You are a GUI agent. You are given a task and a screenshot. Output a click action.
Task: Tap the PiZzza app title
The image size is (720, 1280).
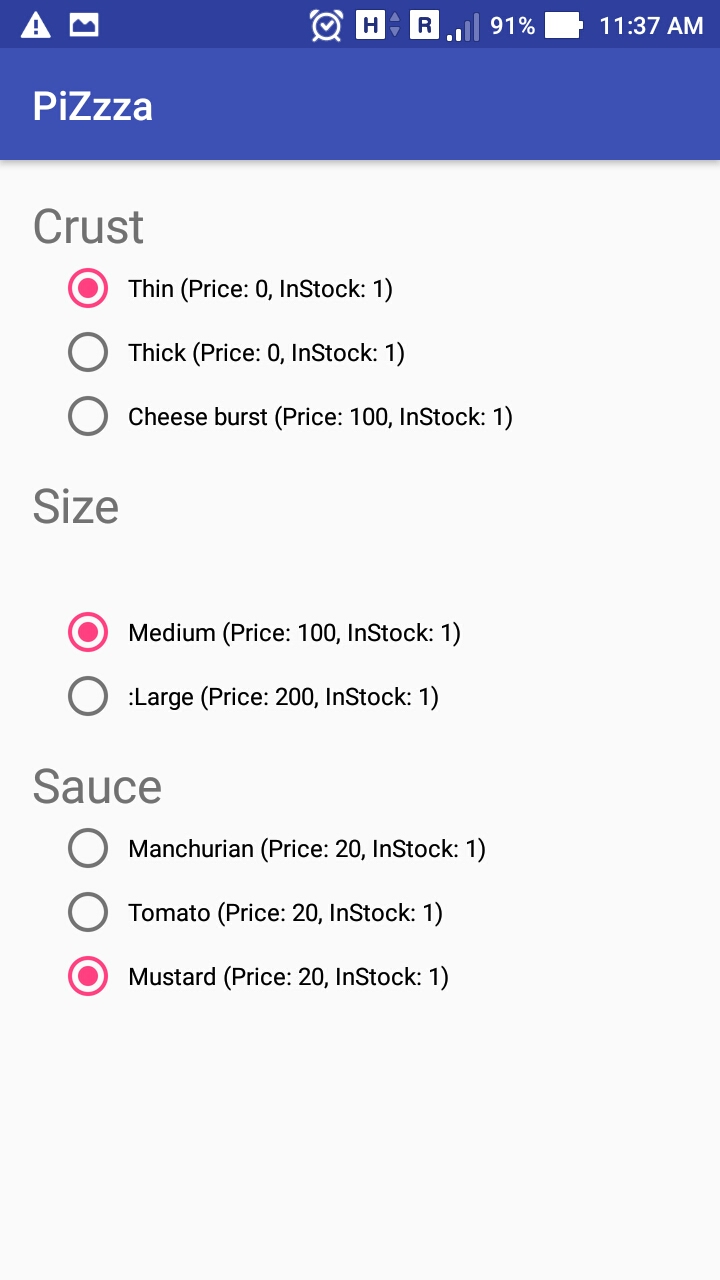pos(92,105)
